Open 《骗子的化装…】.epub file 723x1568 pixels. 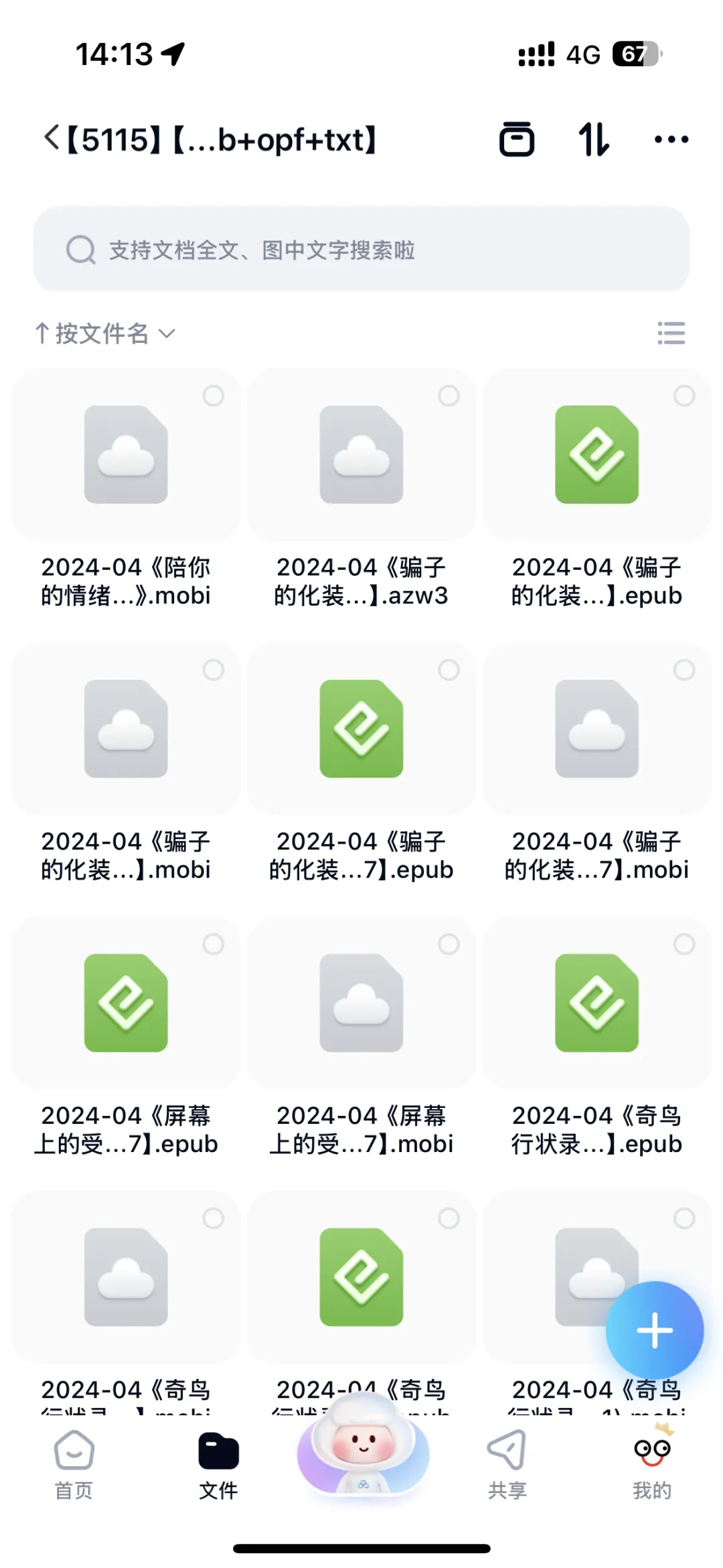coord(596,455)
